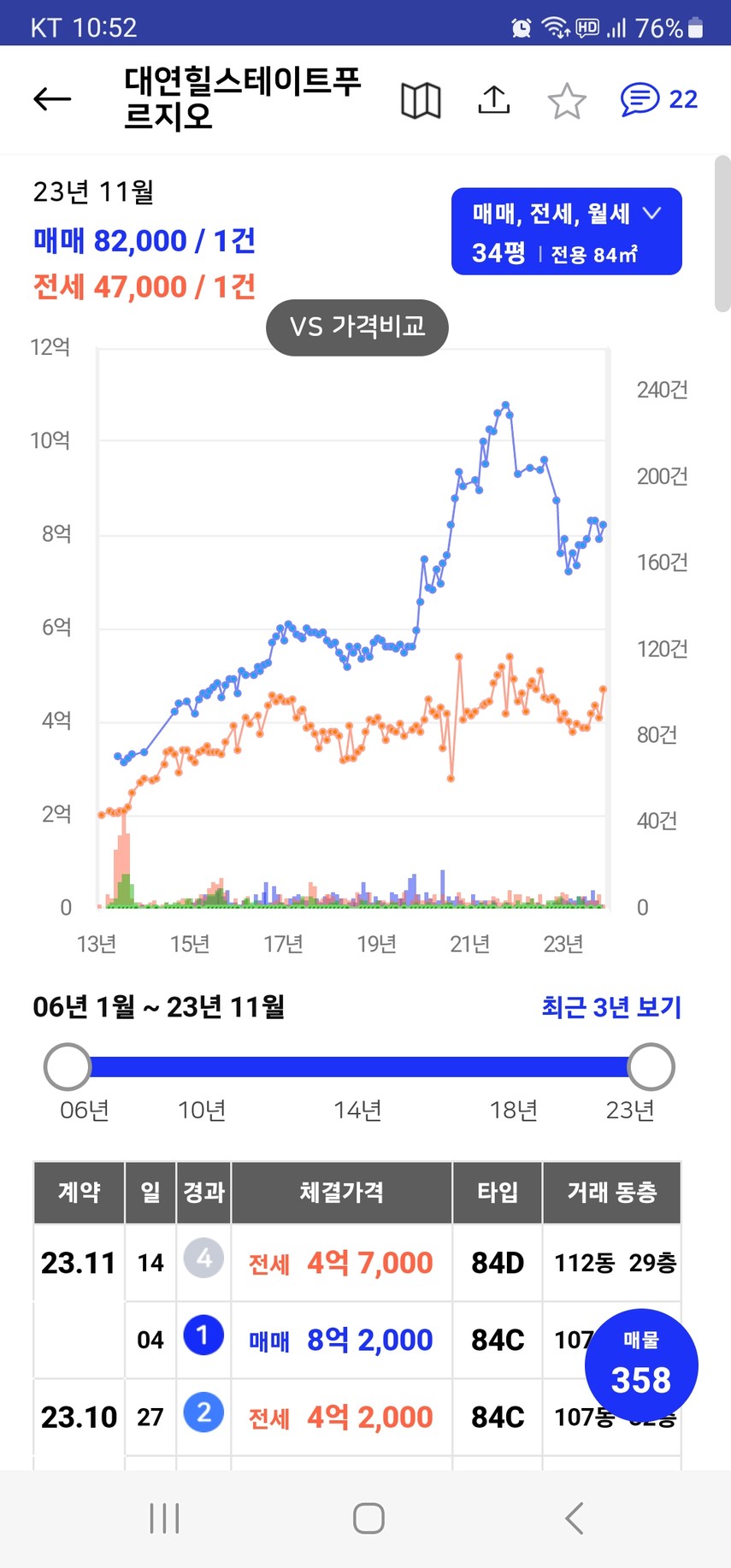This screenshot has width=731, height=1568.
Task: Open the 전세 4억 7,000 transaction row
Action: (x=357, y=1263)
